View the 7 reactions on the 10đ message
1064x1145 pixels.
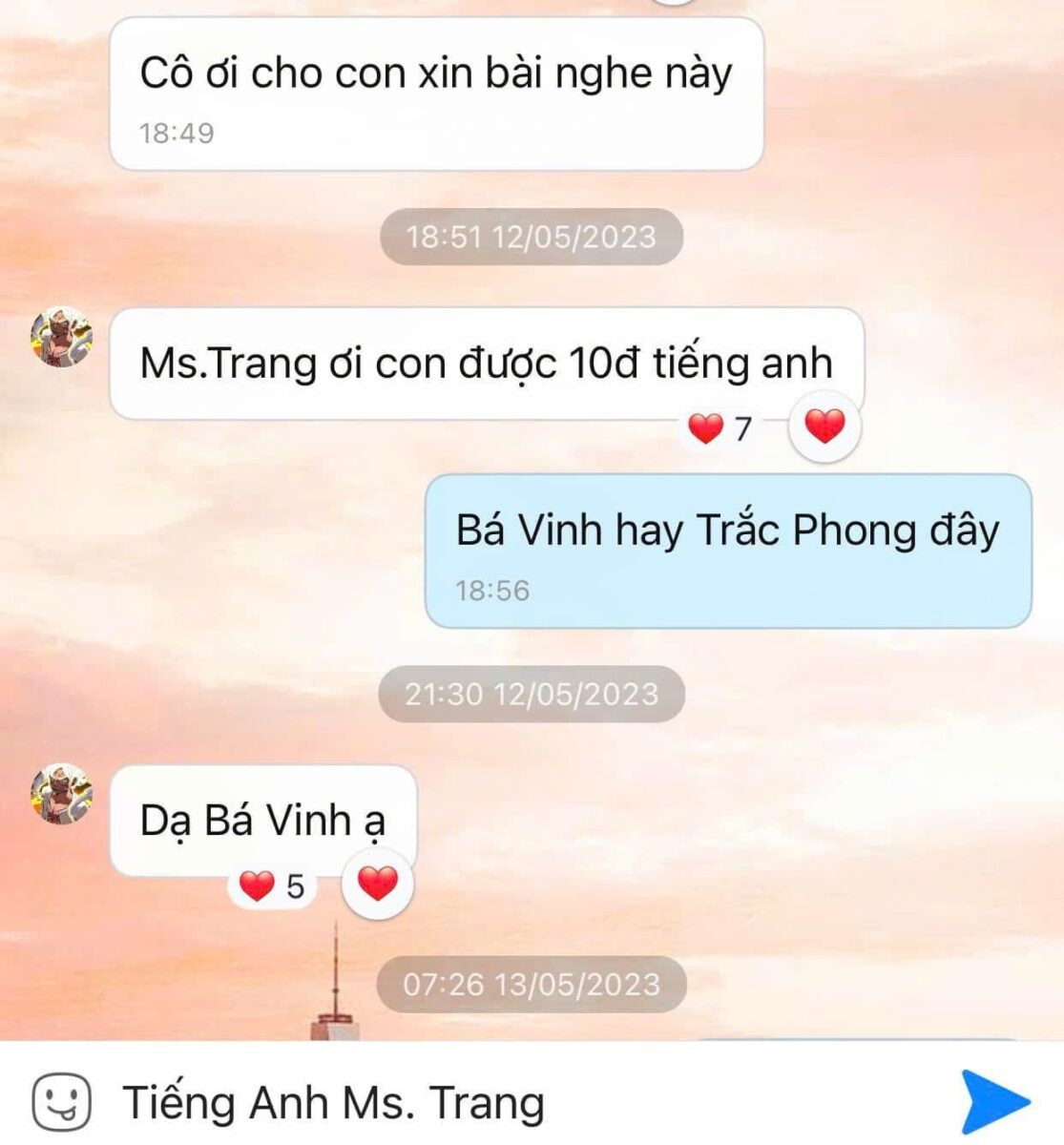pyautogui.click(x=721, y=429)
